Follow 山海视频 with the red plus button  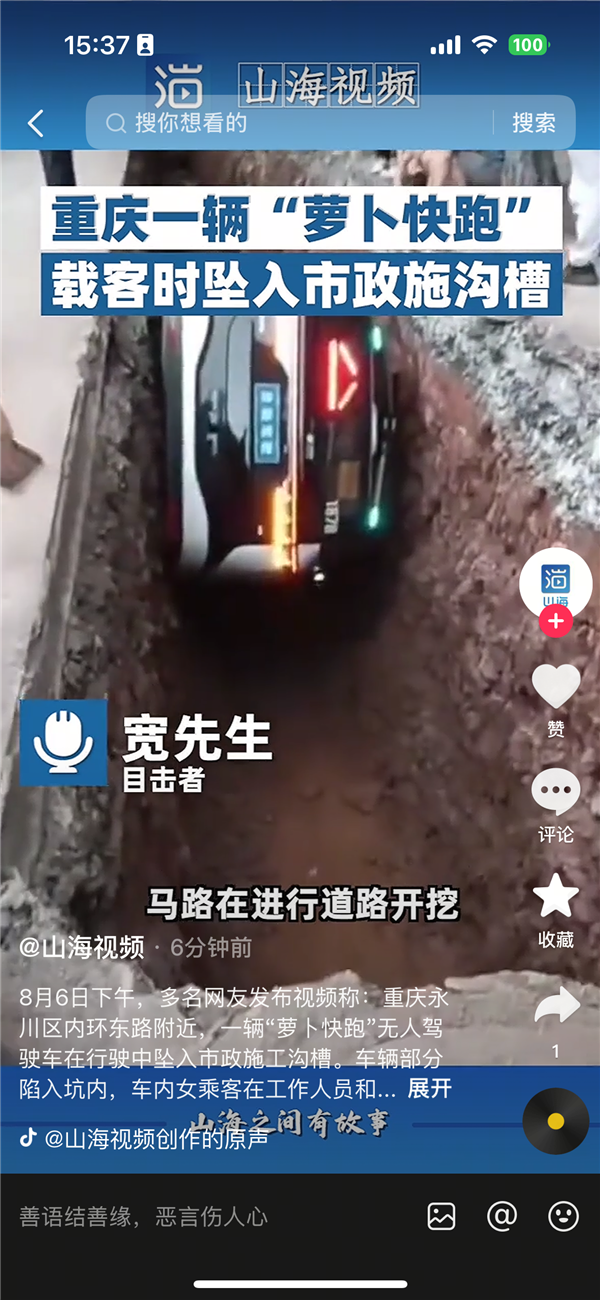coord(555,621)
